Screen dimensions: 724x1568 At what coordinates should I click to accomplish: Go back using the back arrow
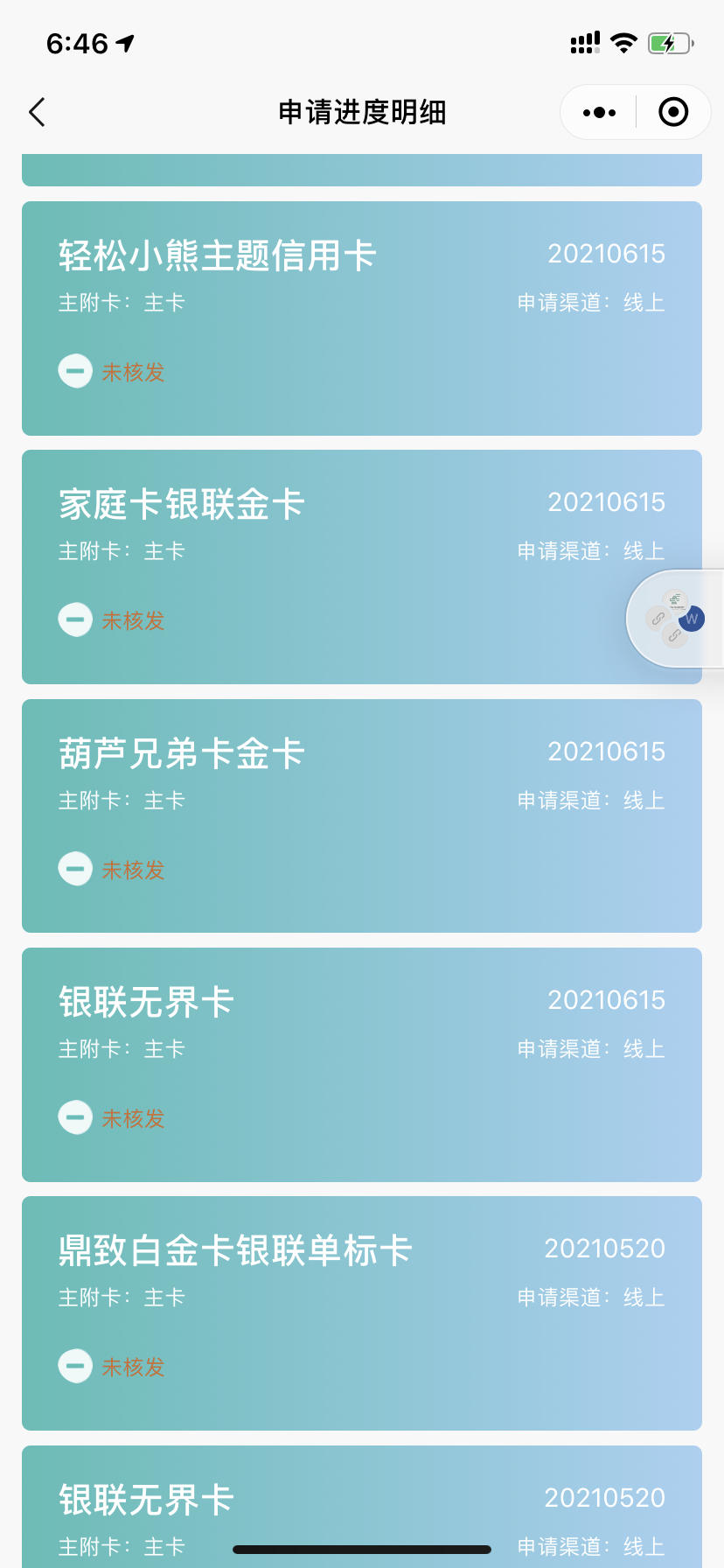pos(37,112)
